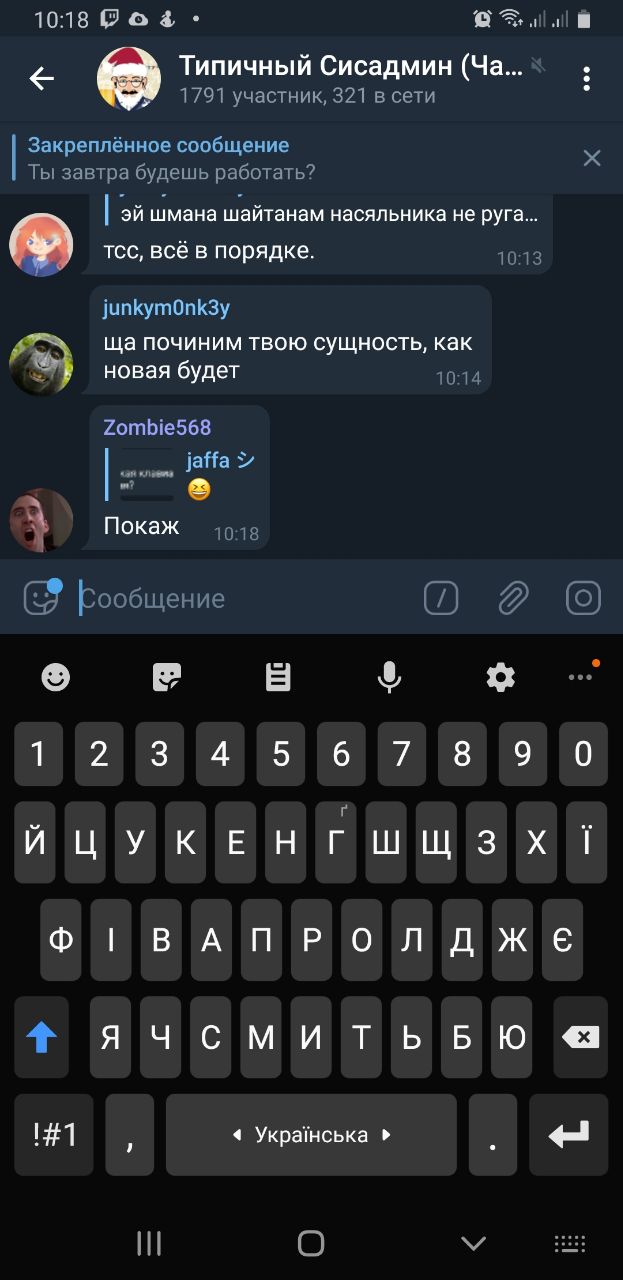The height and width of the screenshot is (1280, 623).
Task: Open the chat overflow menu
Action: click(587, 79)
